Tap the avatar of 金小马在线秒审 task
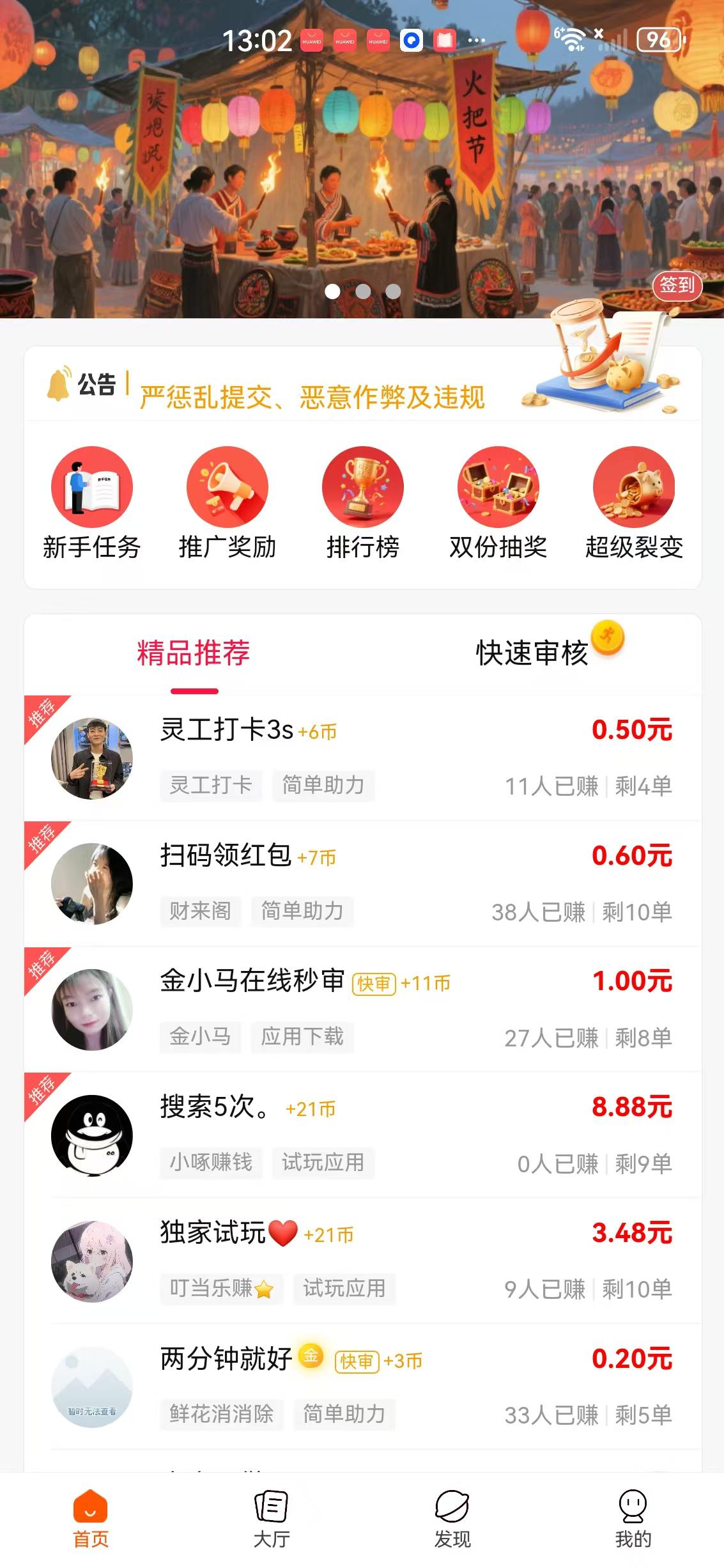This screenshot has height=1568, width=724. tap(93, 1009)
